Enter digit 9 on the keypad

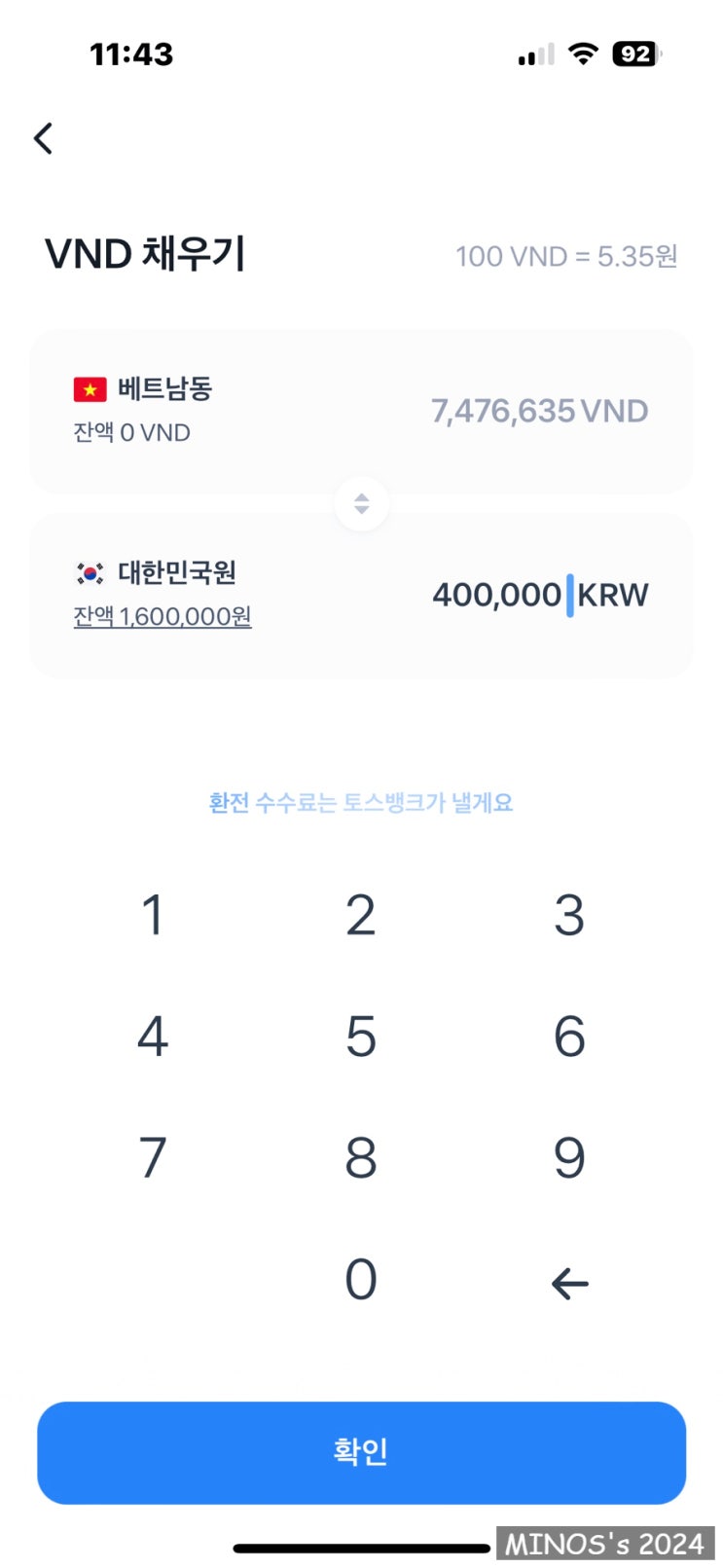(569, 1157)
